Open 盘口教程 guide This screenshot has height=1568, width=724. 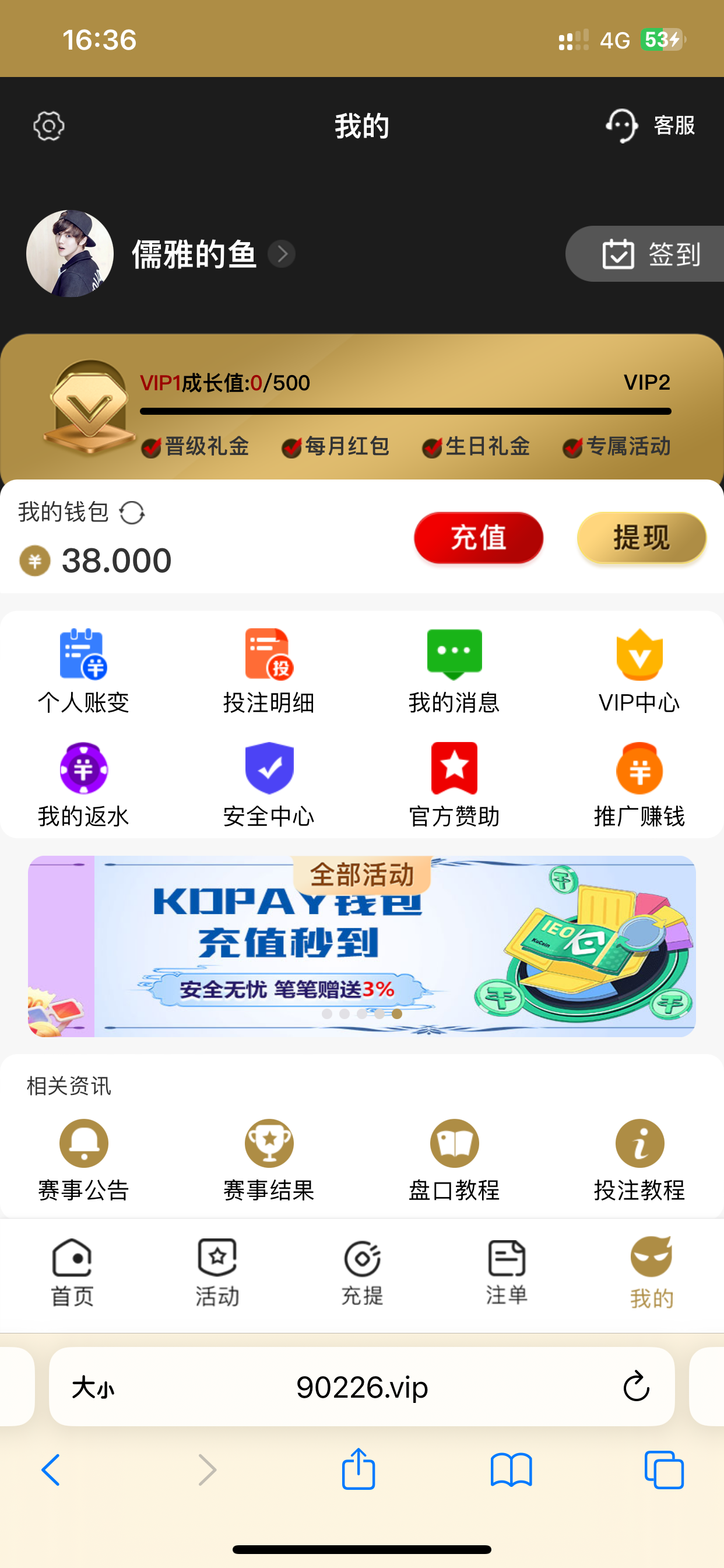(454, 1160)
